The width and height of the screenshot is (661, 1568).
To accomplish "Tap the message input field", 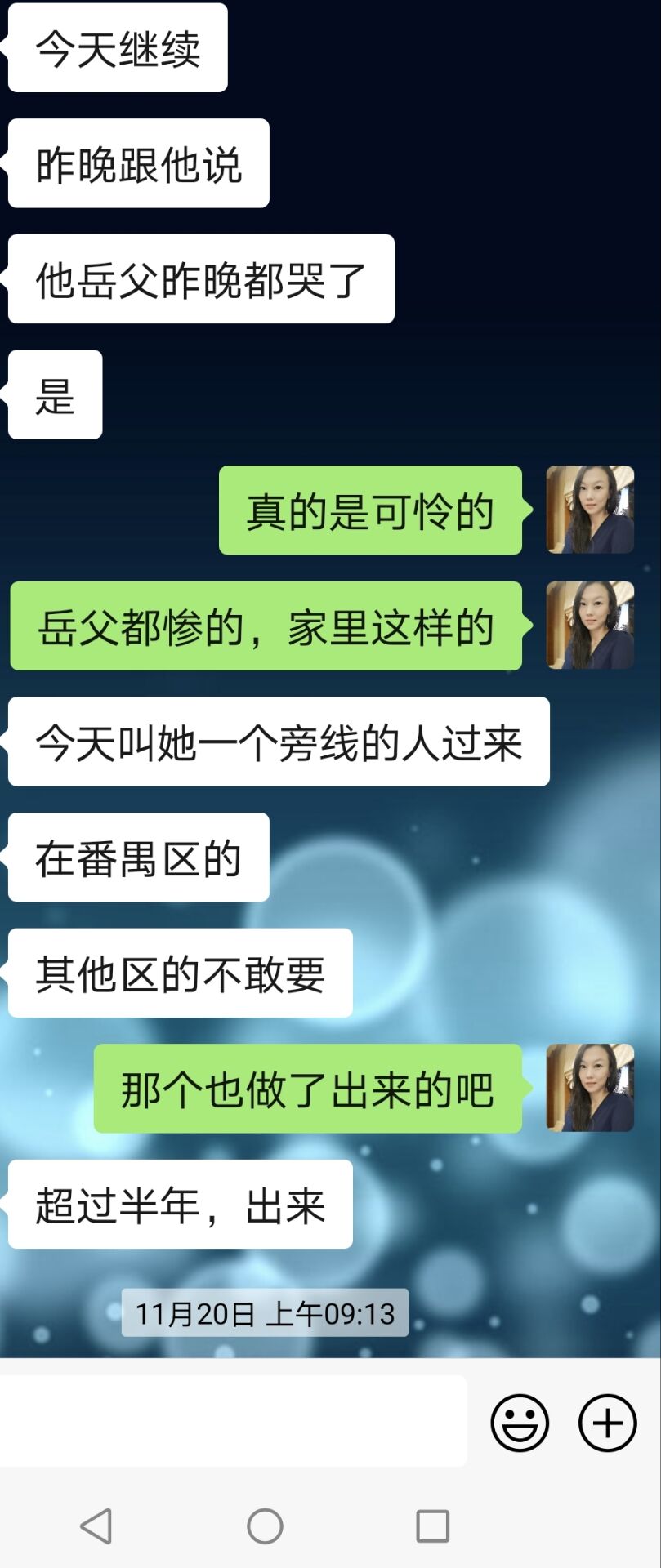I will (233, 1422).
